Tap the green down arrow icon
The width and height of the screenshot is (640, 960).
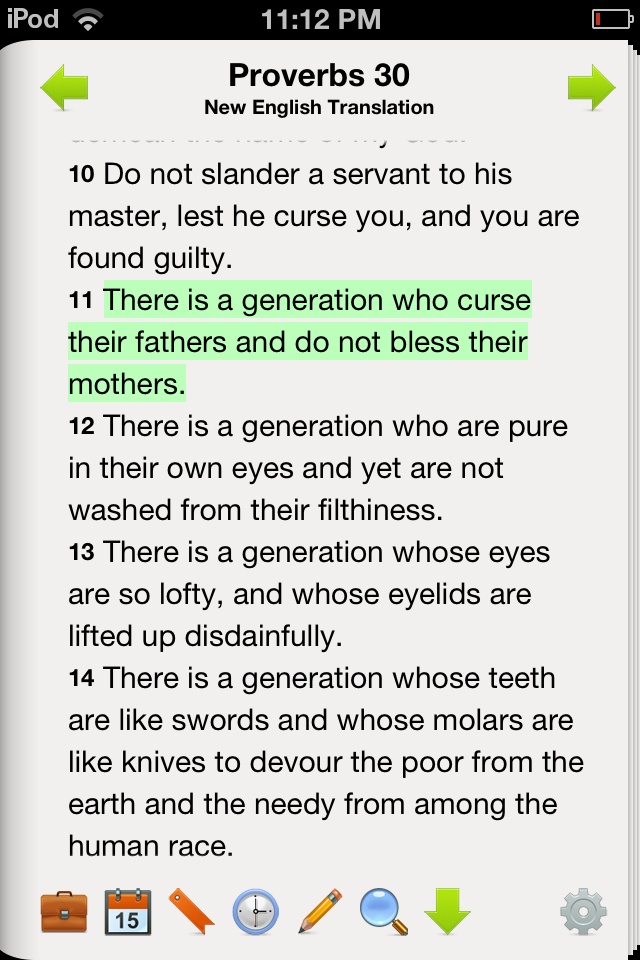(x=447, y=911)
